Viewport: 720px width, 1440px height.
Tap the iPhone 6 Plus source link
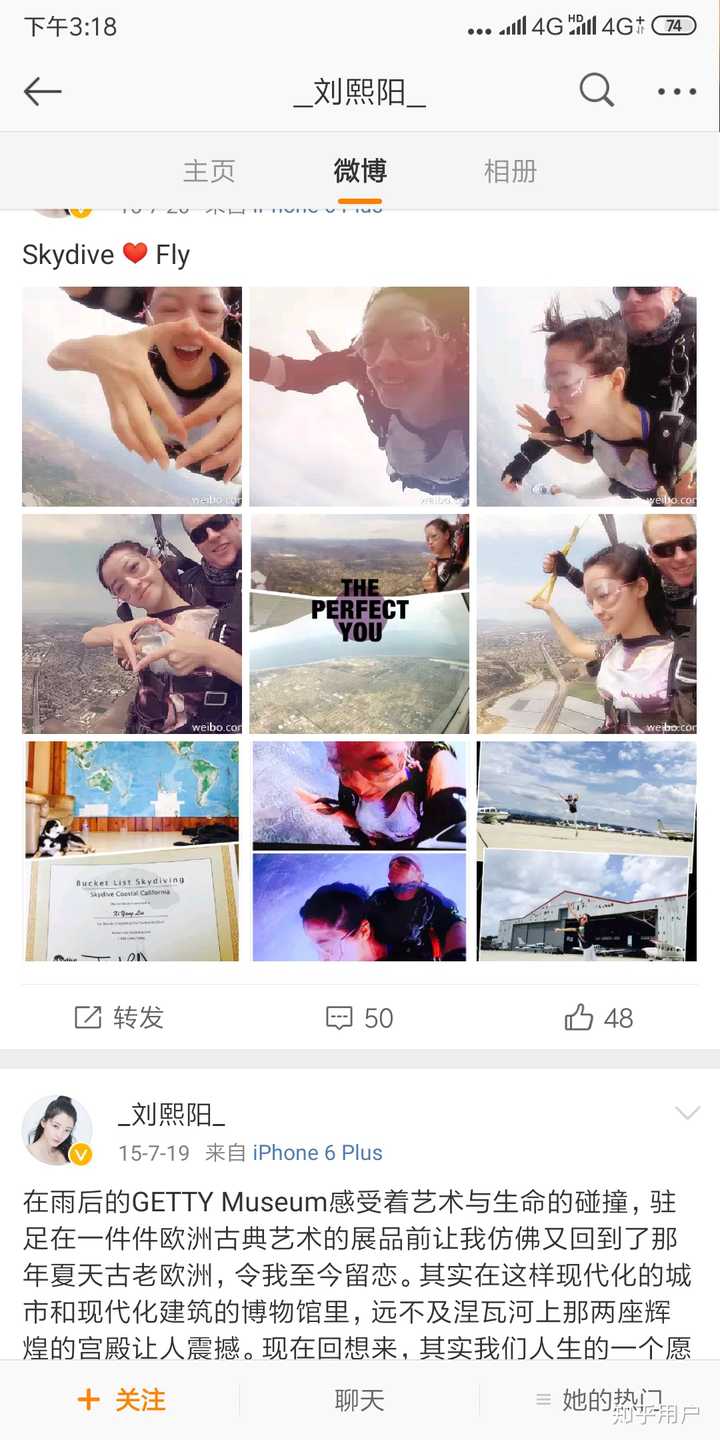(x=317, y=1153)
